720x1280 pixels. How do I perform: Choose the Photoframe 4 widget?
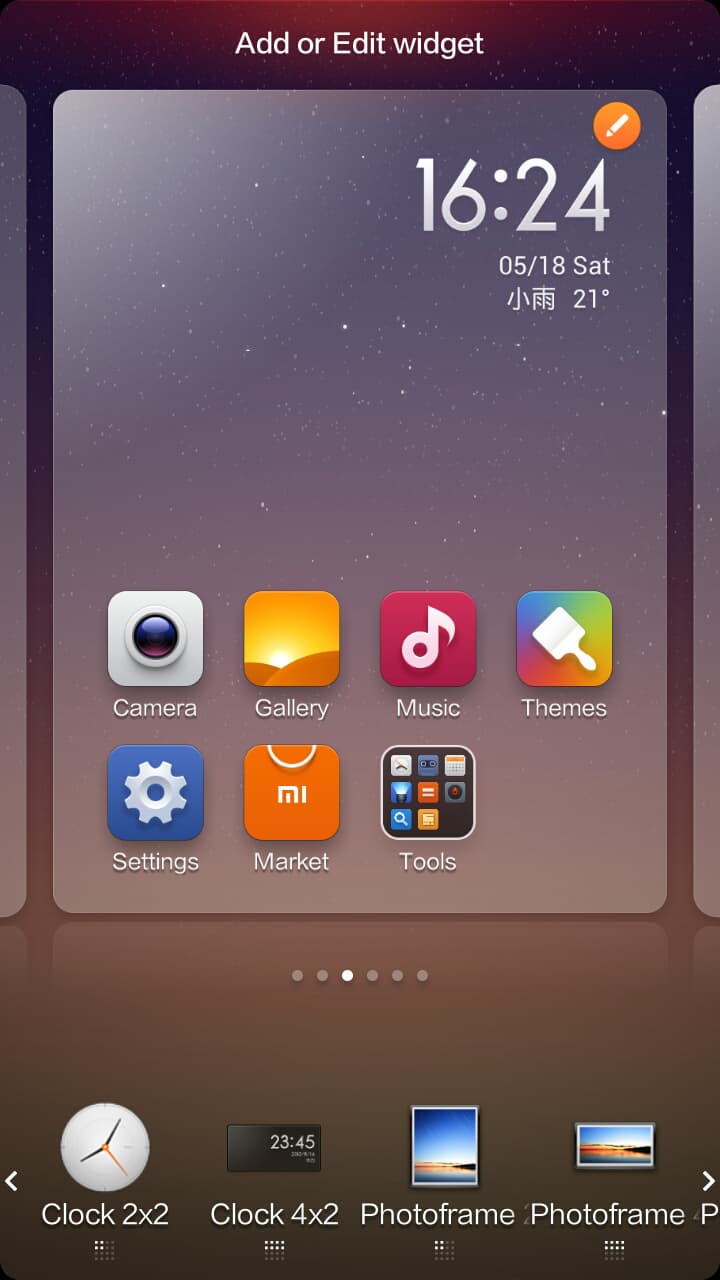click(614, 1148)
